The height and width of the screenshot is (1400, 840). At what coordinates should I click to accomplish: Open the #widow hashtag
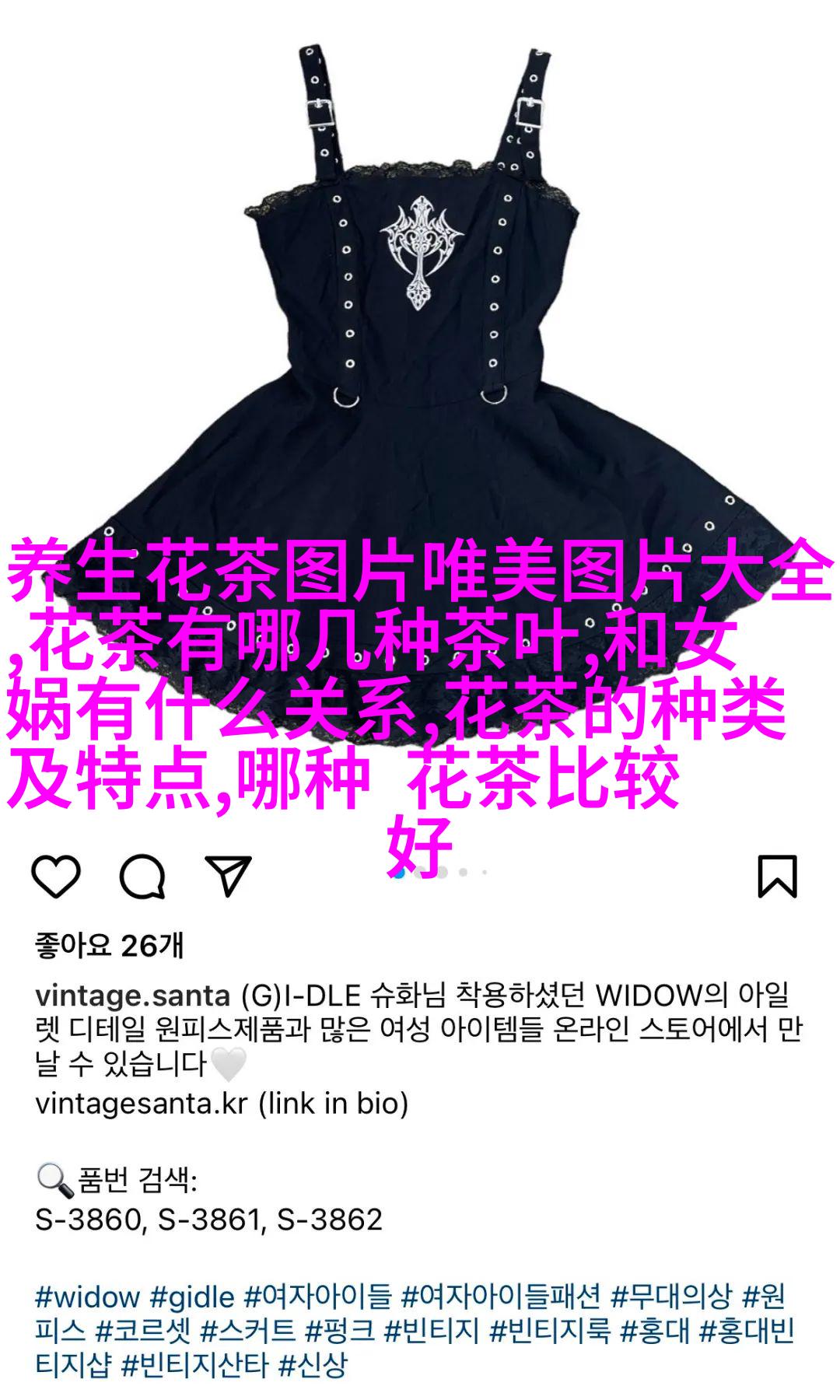[87, 1297]
